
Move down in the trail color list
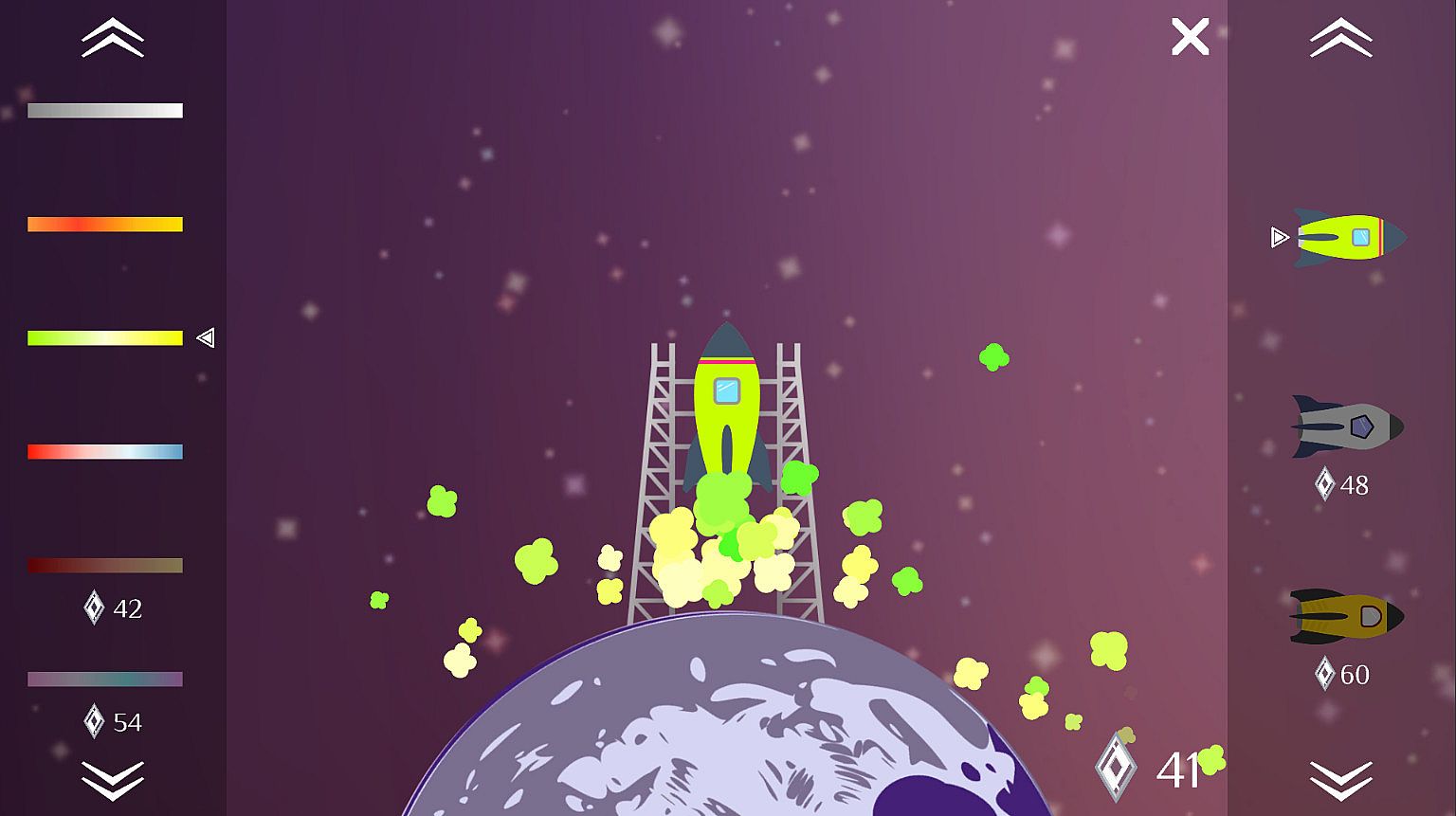113,780
